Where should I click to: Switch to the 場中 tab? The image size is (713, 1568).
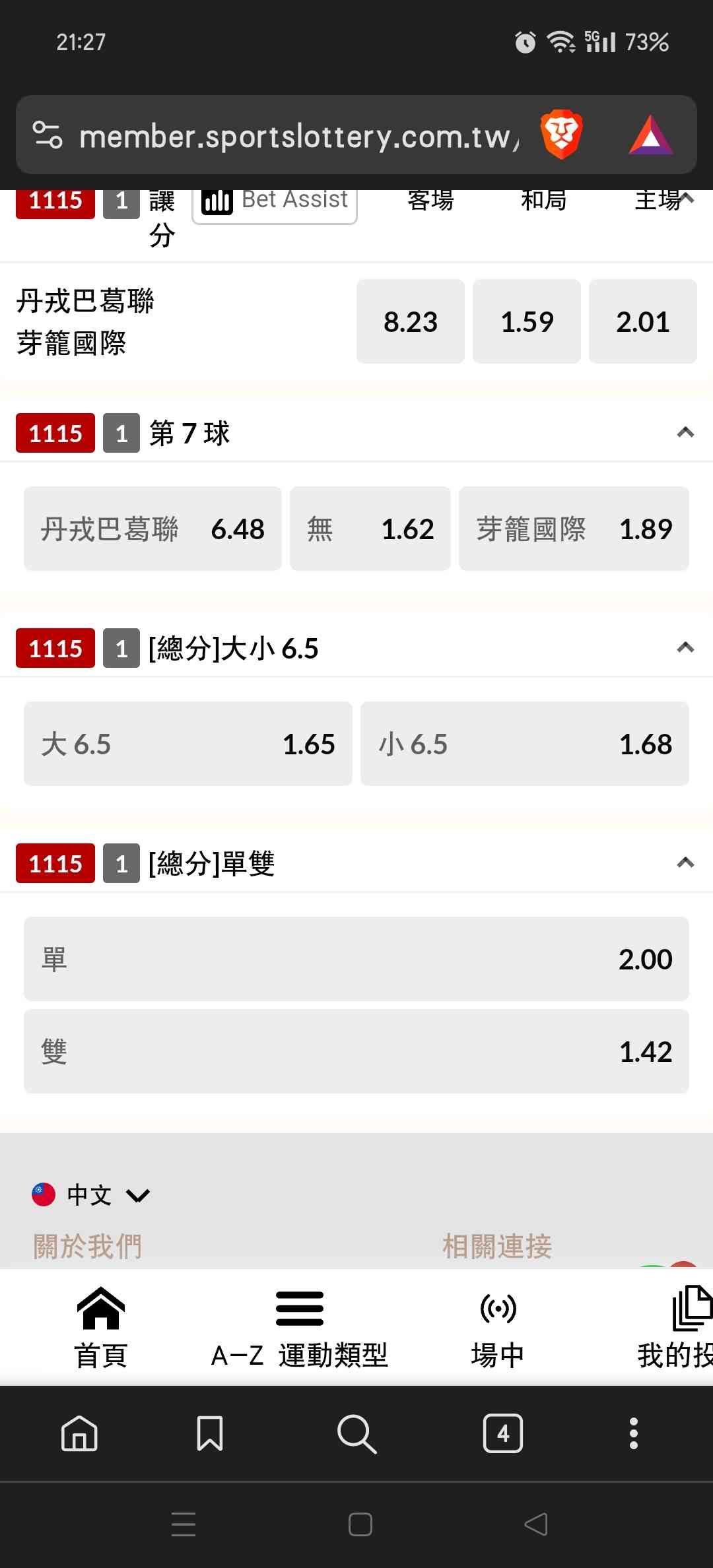[x=497, y=1328]
